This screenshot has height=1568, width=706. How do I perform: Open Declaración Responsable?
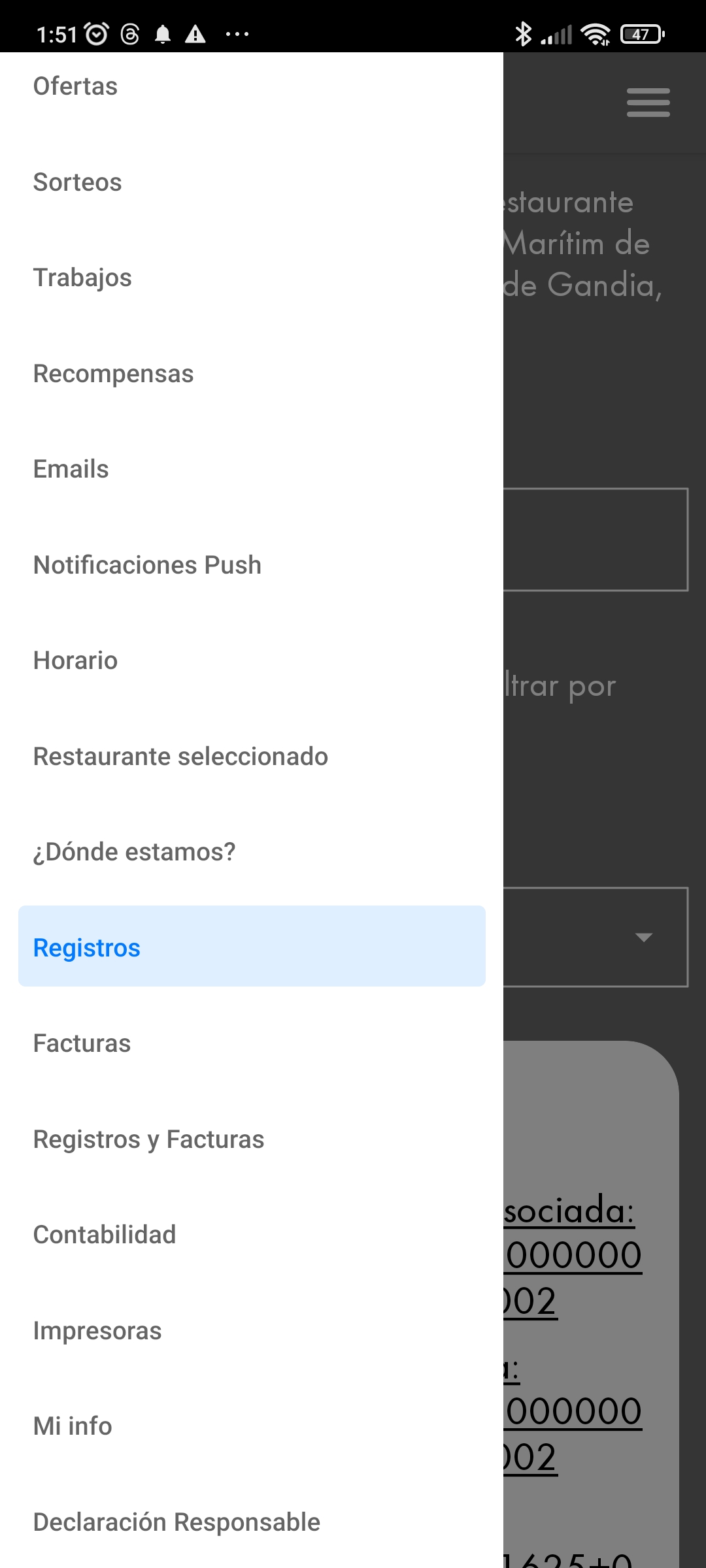[x=176, y=1522]
